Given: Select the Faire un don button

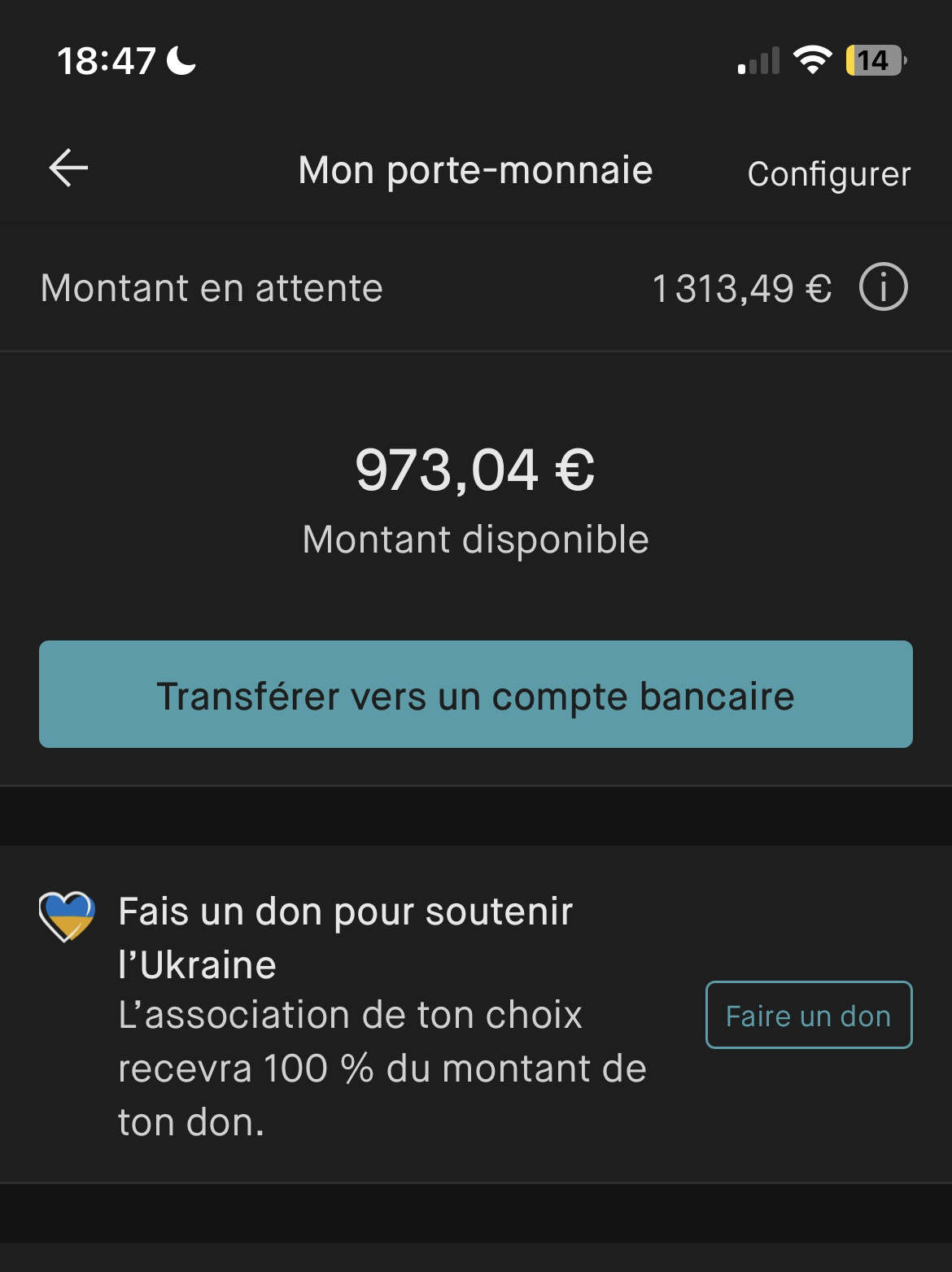Looking at the screenshot, I should pos(808,1015).
